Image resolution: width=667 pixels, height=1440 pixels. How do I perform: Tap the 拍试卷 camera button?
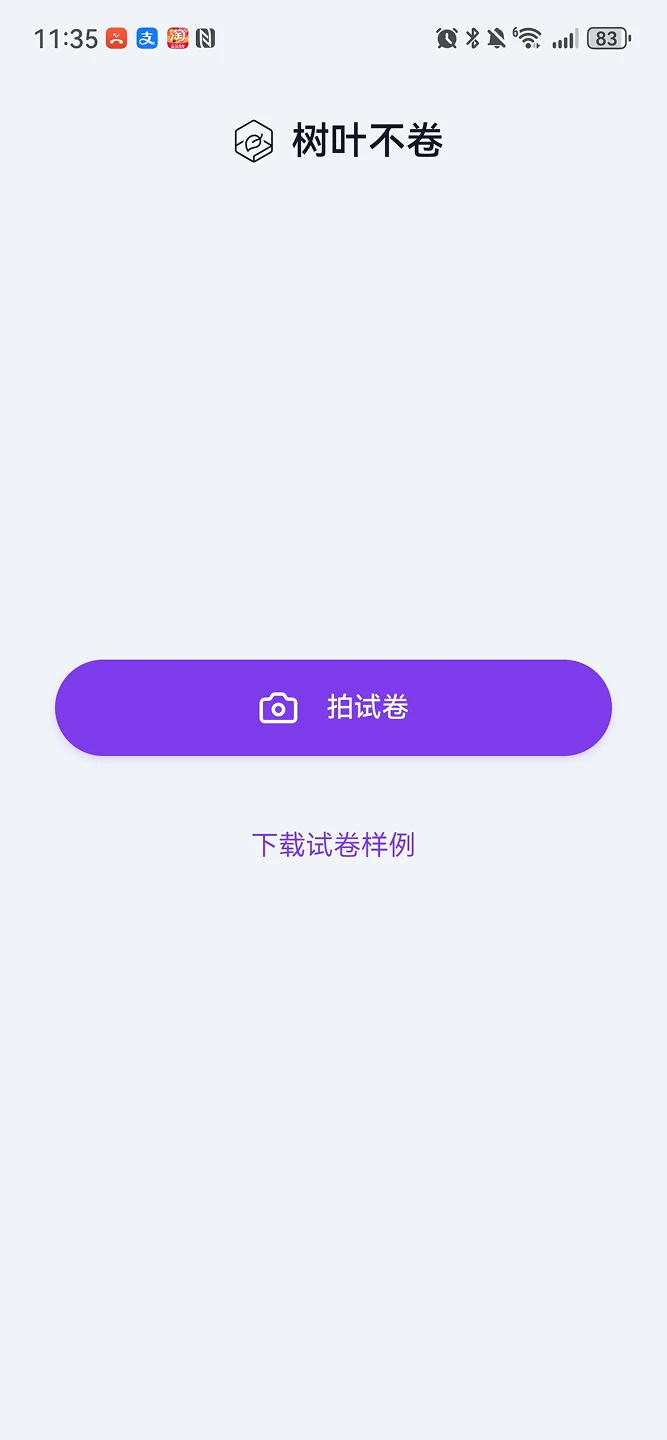tap(333, 707)
